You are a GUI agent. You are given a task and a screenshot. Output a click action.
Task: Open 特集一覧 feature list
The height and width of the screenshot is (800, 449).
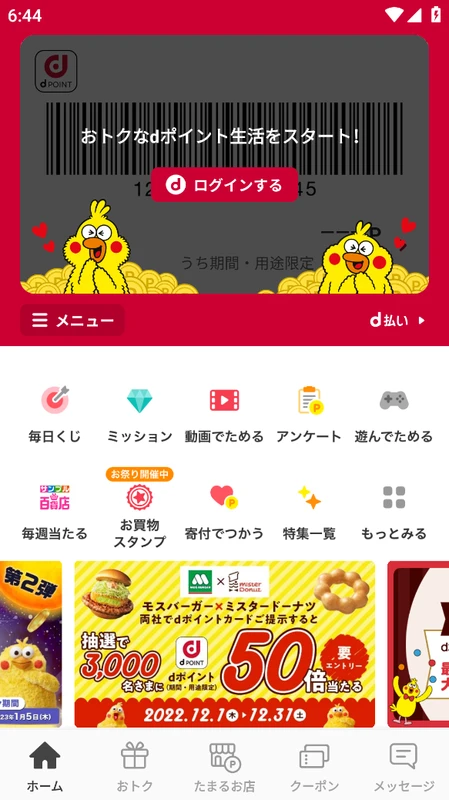tap(309, 512)
